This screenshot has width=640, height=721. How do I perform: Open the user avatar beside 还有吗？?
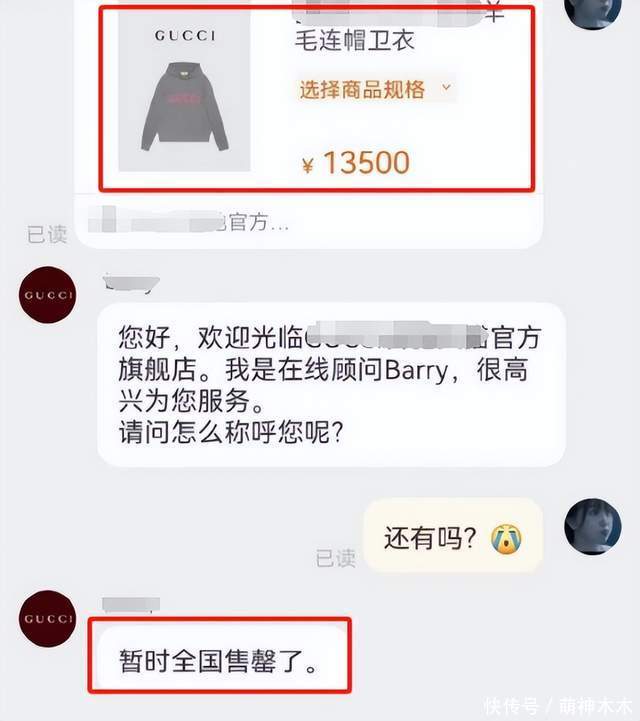pyautogui.click(x=593, y=527)
